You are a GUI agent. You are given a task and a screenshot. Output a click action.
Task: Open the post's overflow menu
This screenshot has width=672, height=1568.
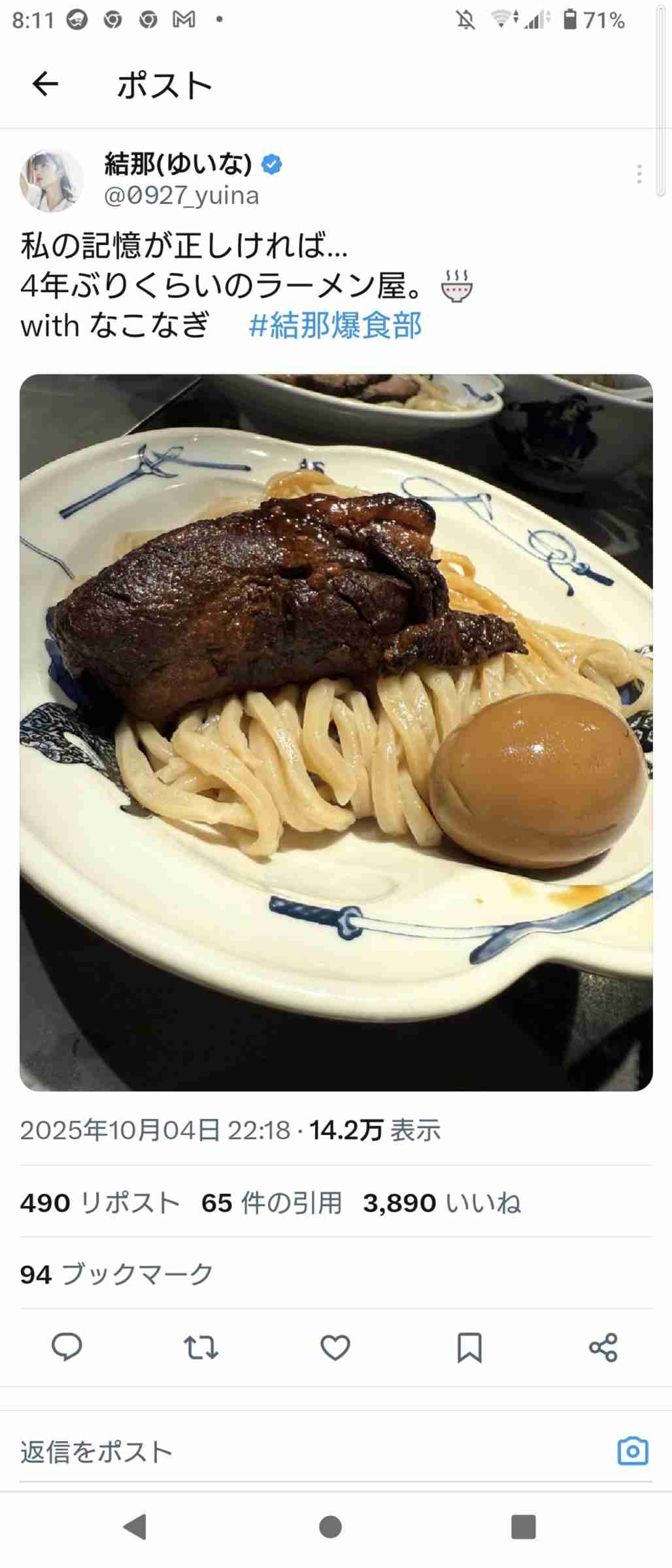pos(639,174)
